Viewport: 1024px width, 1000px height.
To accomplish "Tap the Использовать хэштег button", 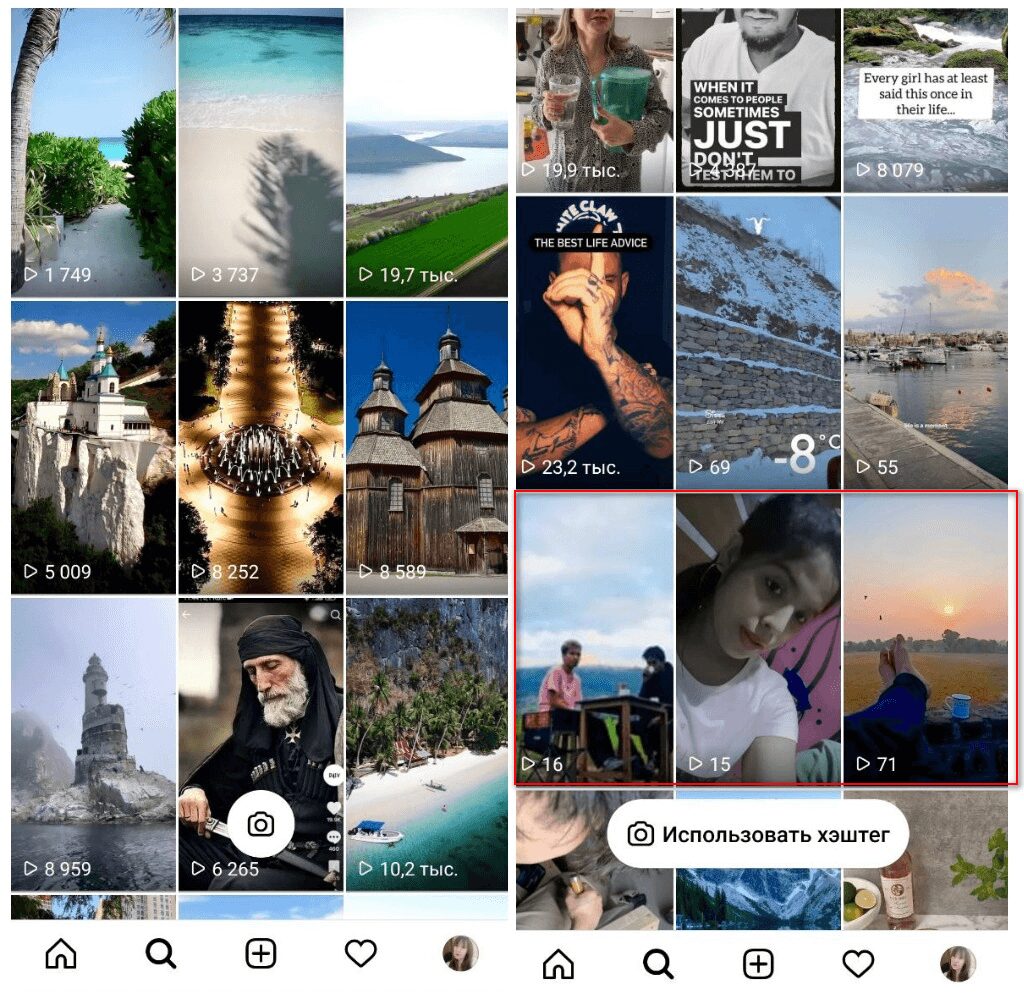I will (757, 834).
